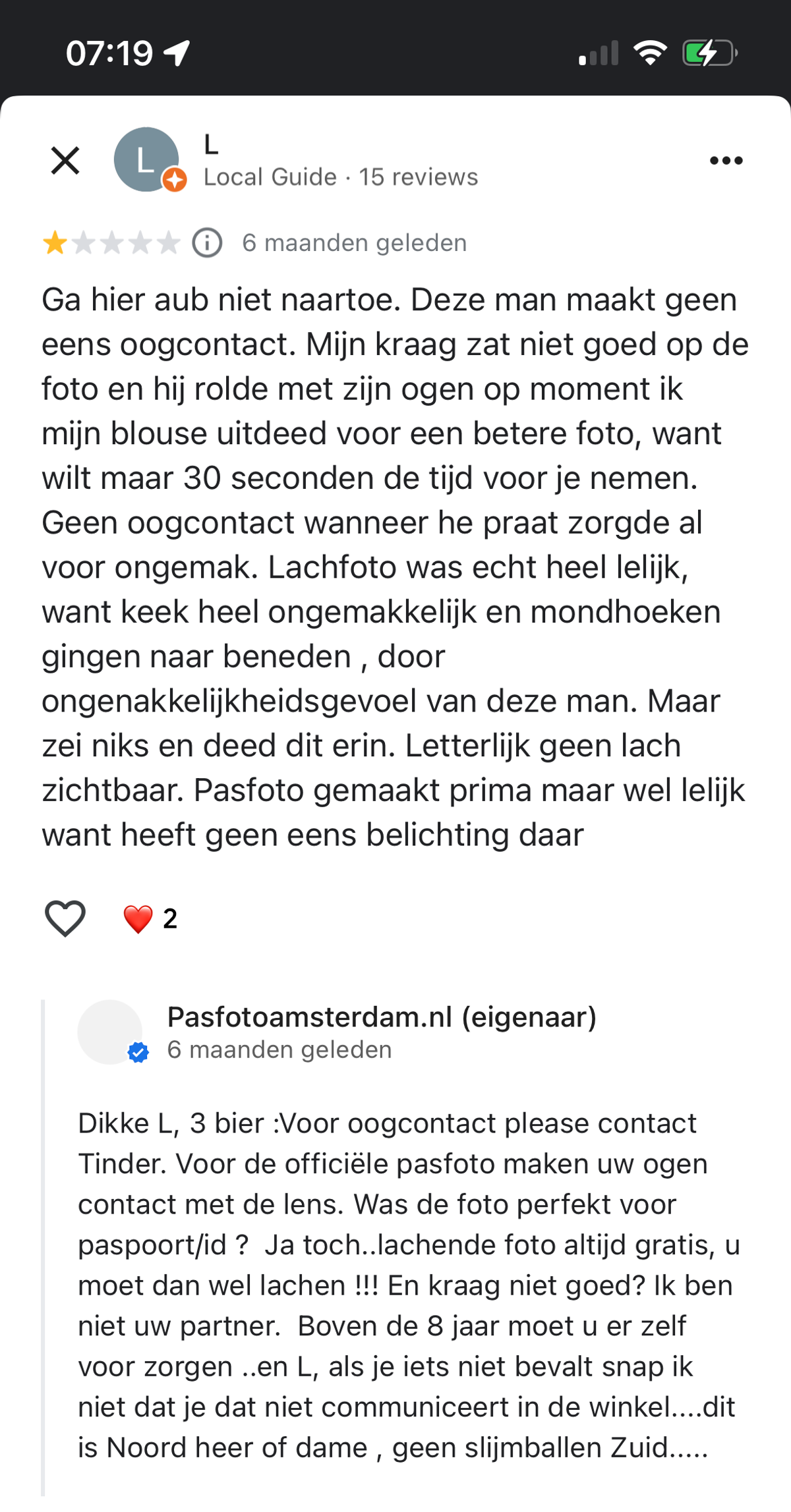
Task: Open reviewer L's profile avatar
Action: click(x=146, y=160)
